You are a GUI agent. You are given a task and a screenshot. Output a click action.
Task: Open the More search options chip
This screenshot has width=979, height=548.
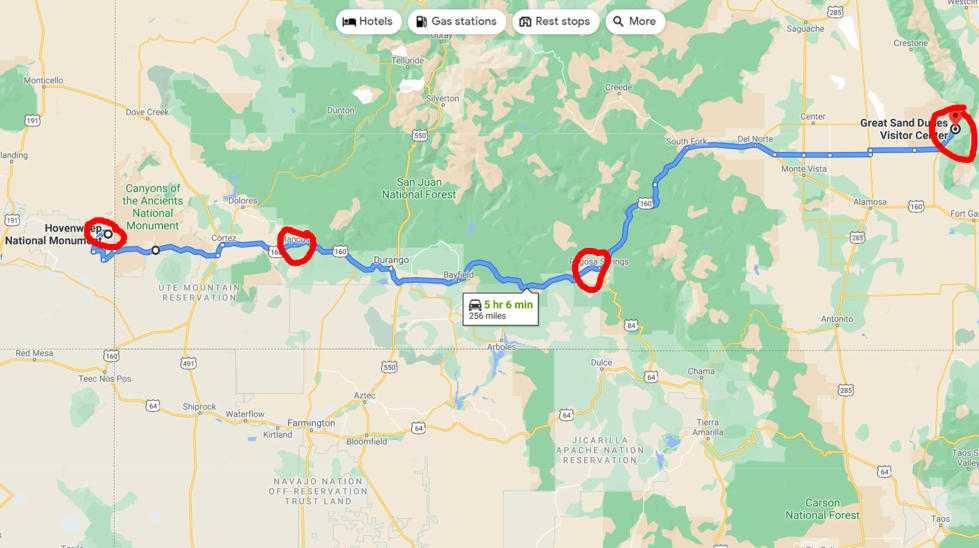click(635, 21)
